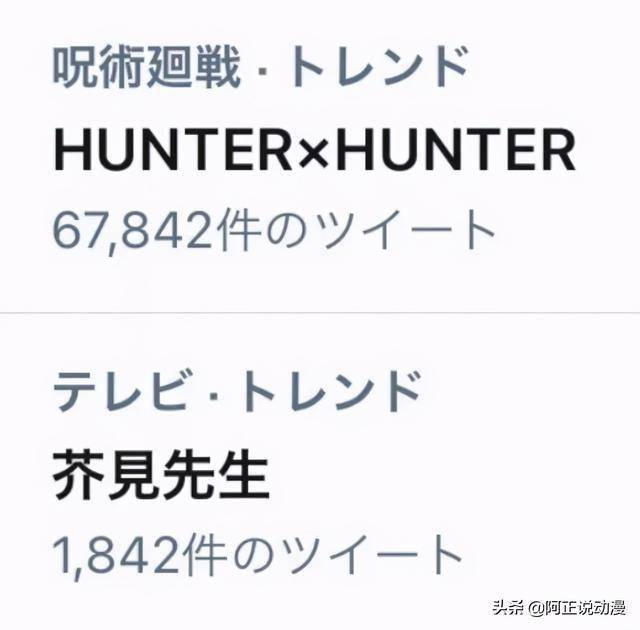Open the HUNTER×HUNTER trend
640x630 pixels.
pos(314,151)
